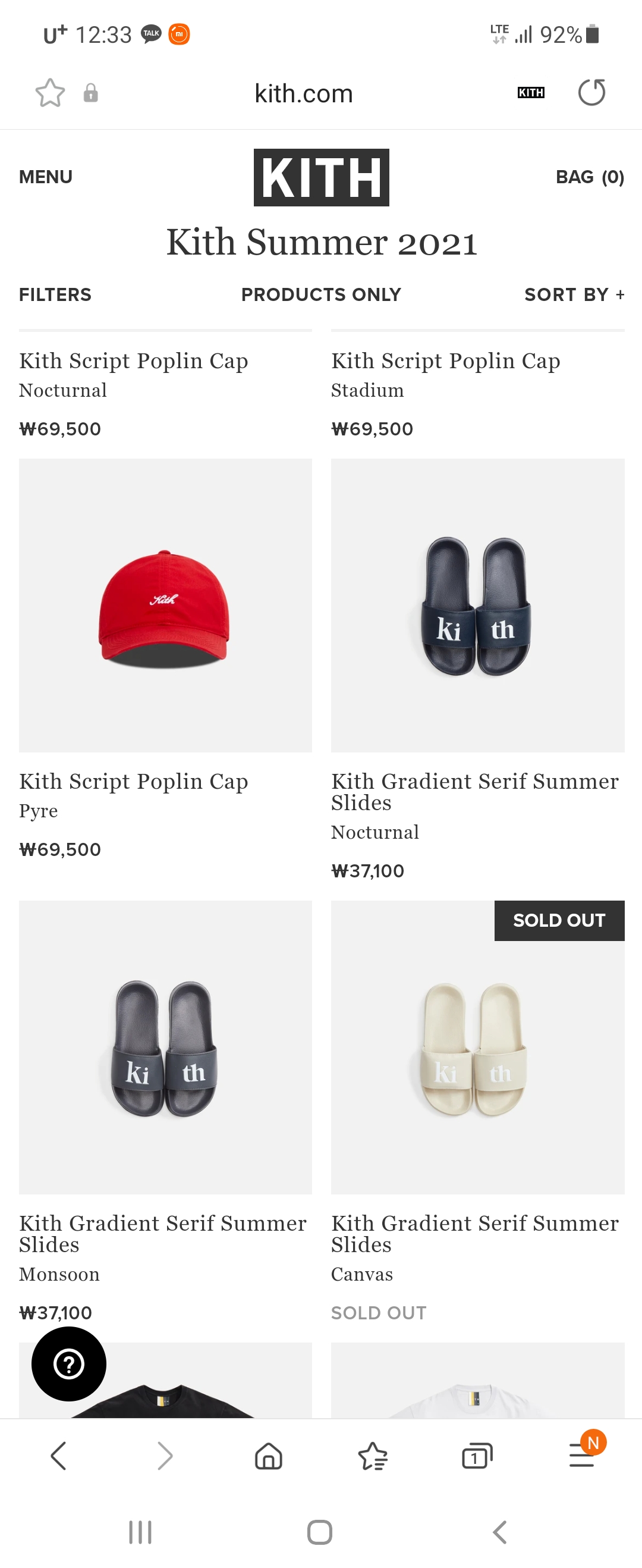Screen dimensions: 642x1568
Task: Open the MENU drawer
Action: point(46,177)
